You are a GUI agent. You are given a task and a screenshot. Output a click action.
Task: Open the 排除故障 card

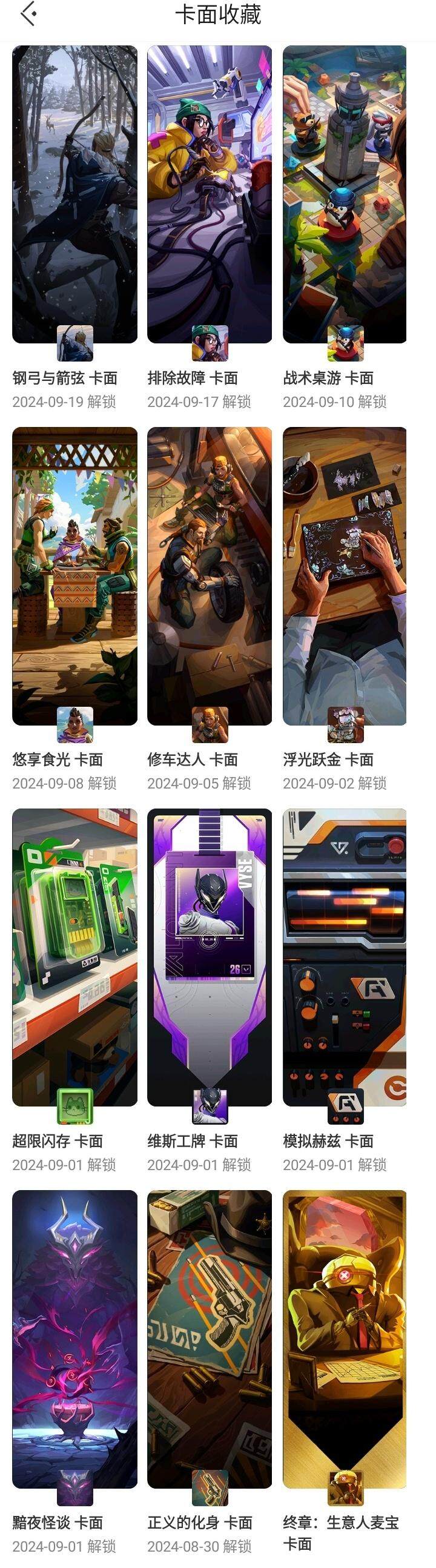click(x=210, y=195)
